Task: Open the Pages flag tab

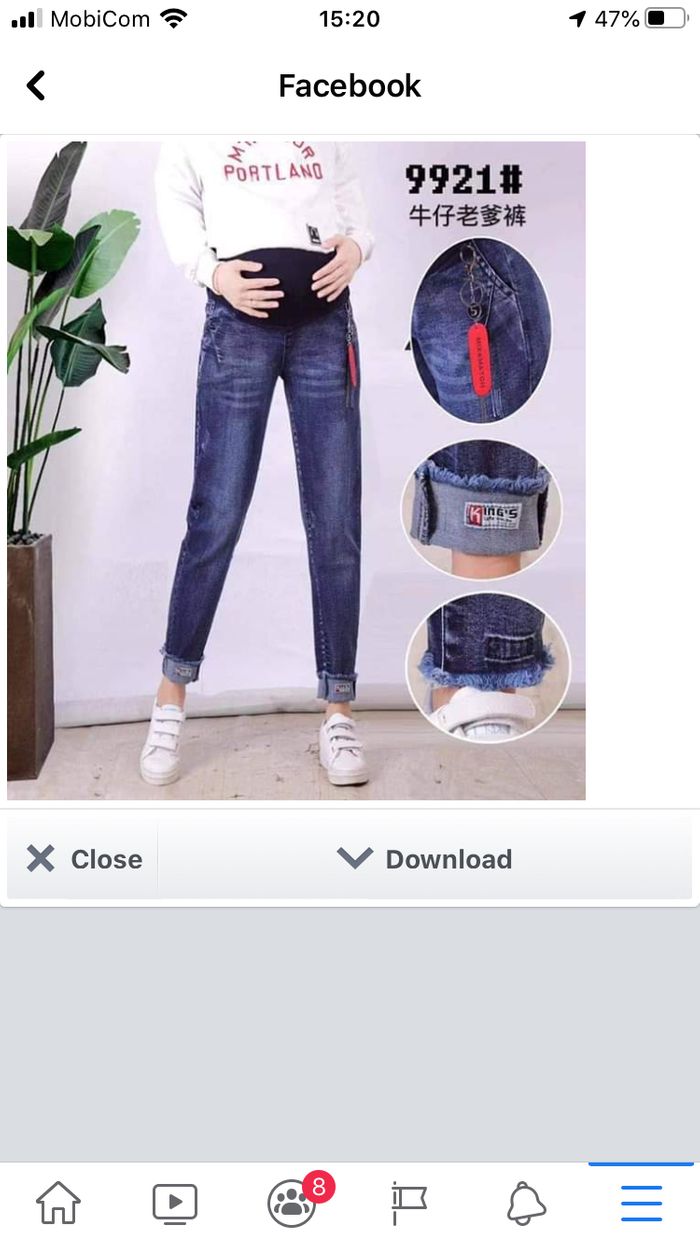Action: click(409, 1203)
